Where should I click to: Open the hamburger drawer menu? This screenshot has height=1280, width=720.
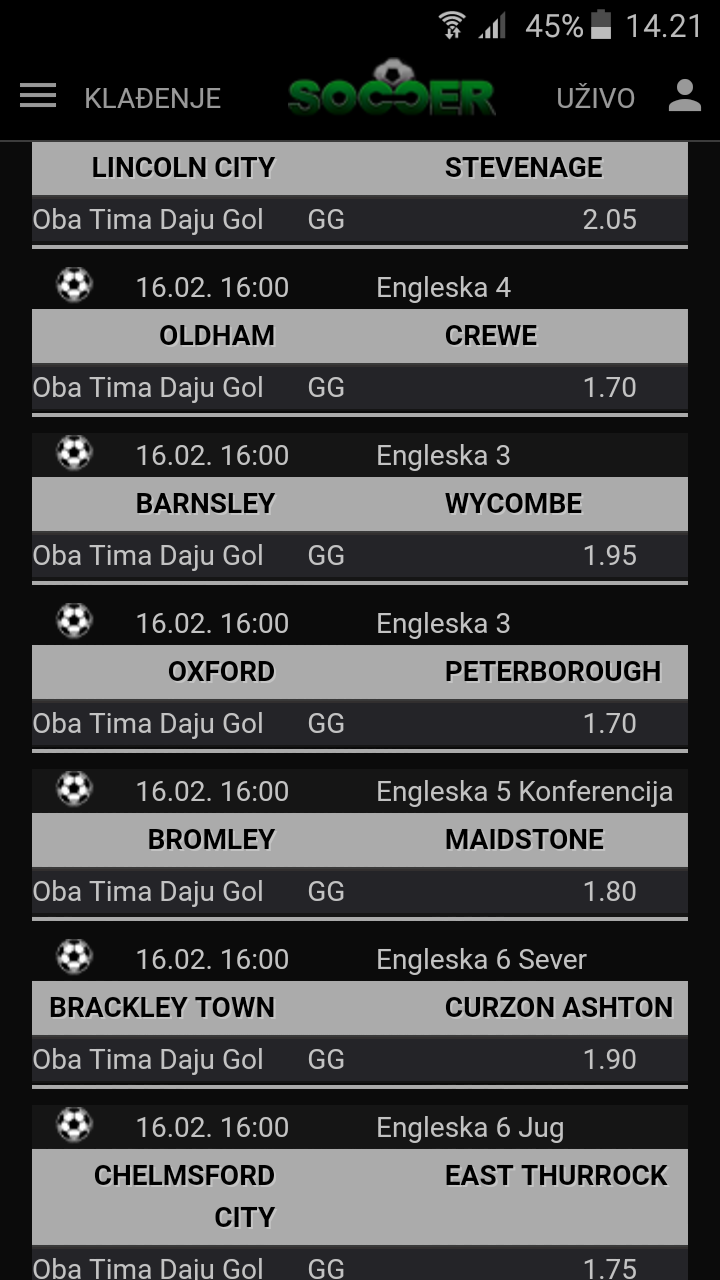(x=38, y=96)
